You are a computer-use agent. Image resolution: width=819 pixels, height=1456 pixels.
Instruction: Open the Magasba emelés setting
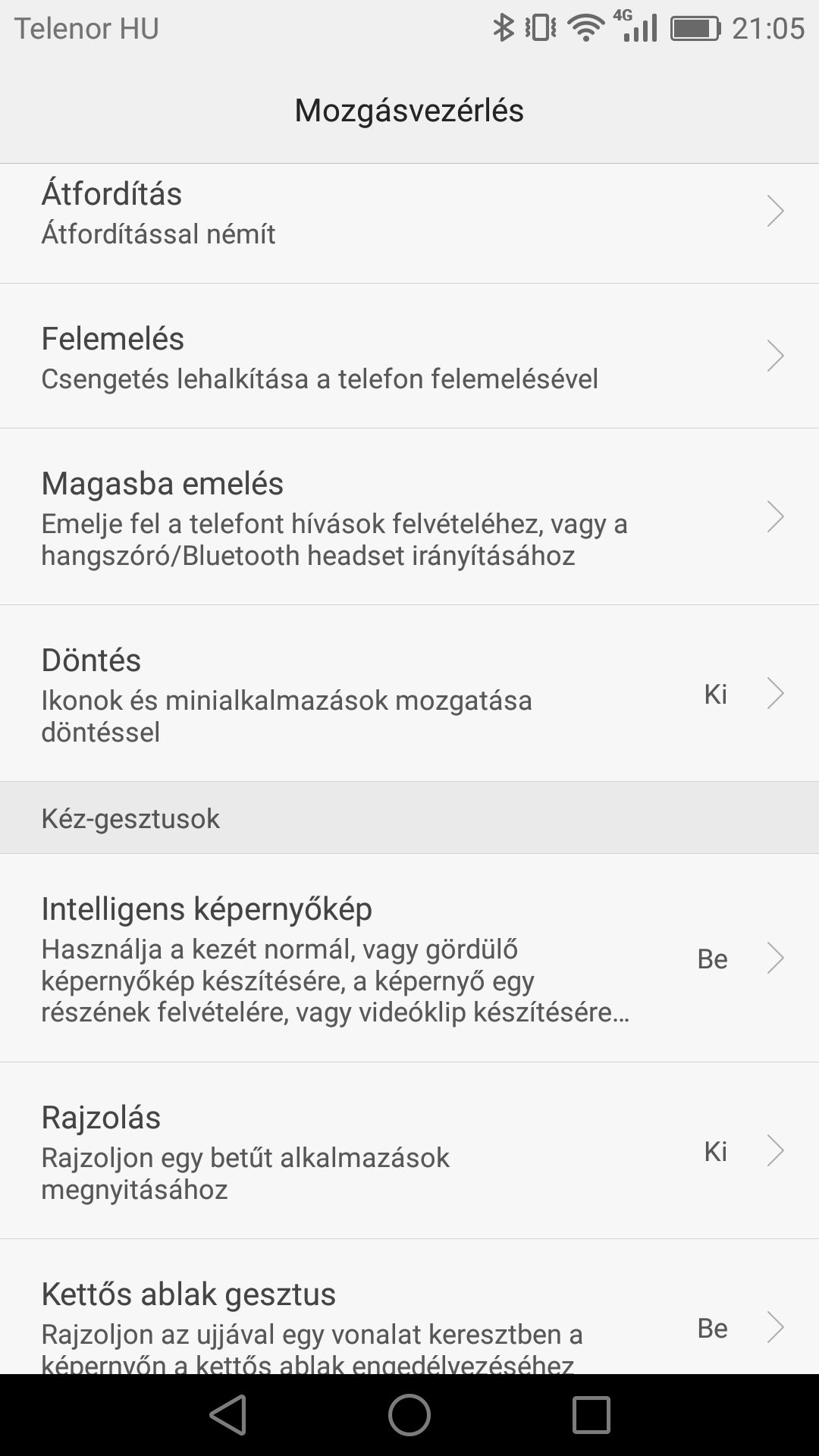(x=409, y=516)
